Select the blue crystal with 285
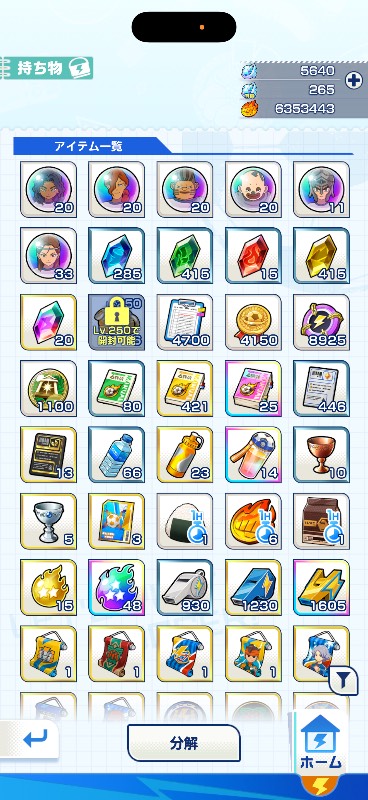This screenshot has height=800, width=368. [x=116, y=256]
